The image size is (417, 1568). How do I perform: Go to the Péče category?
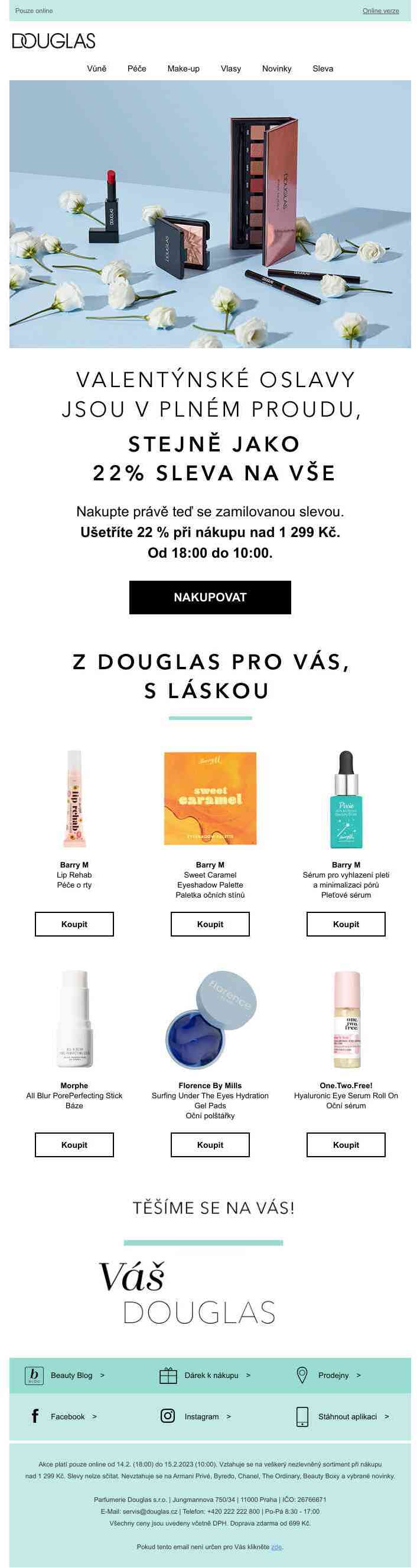pos(136,69)
